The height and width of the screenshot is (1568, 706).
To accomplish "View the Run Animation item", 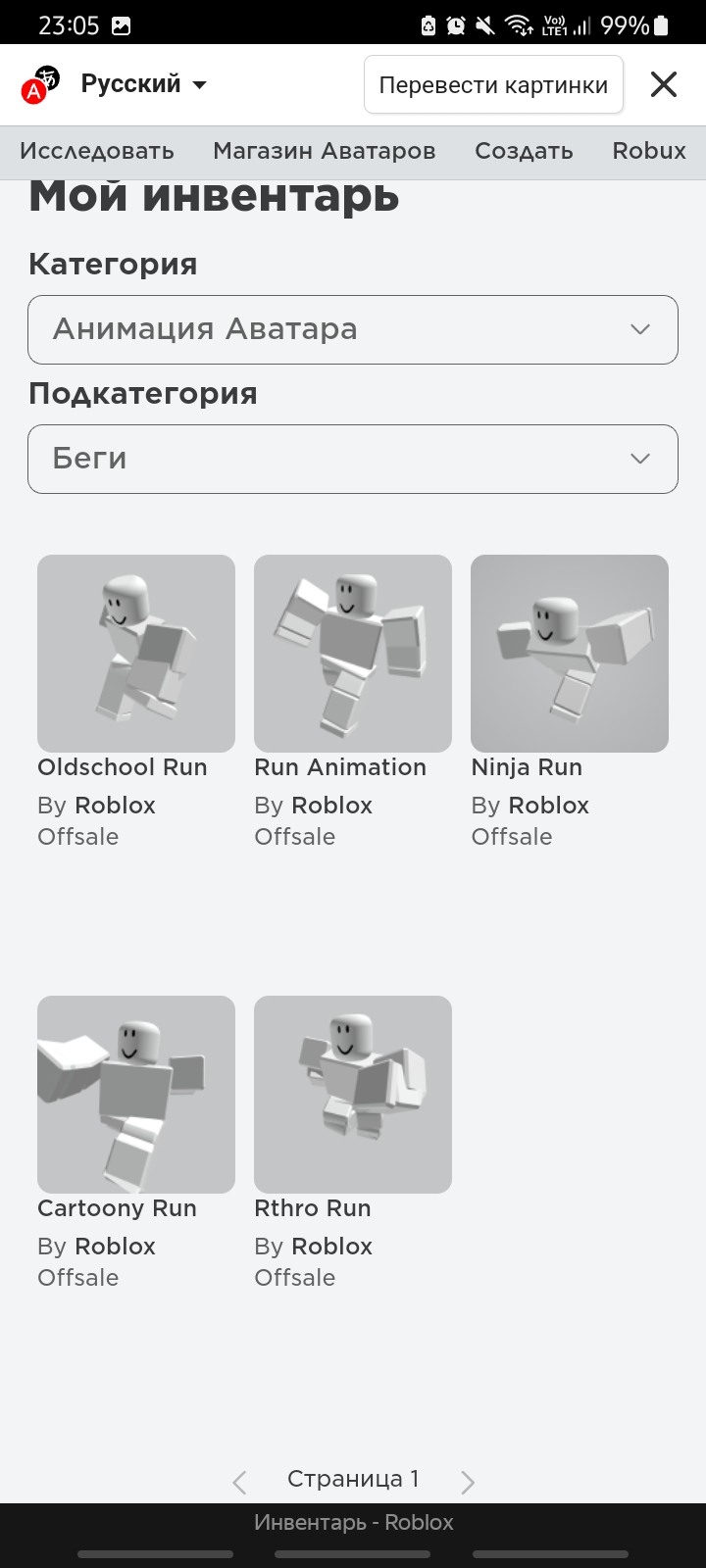I will click(353, 654).
